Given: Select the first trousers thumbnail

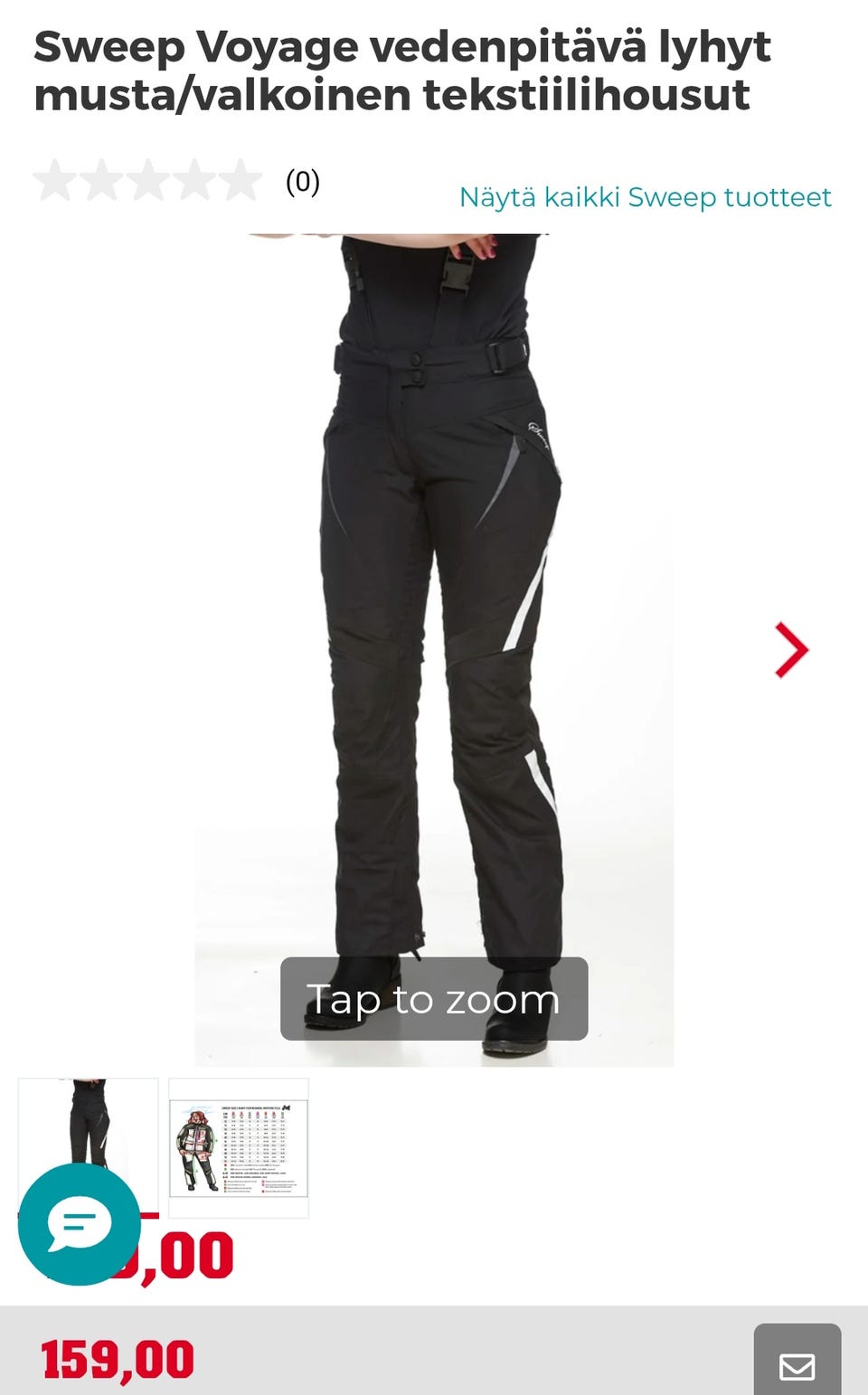Looking at the screenshot, I should pos(89,1121).
